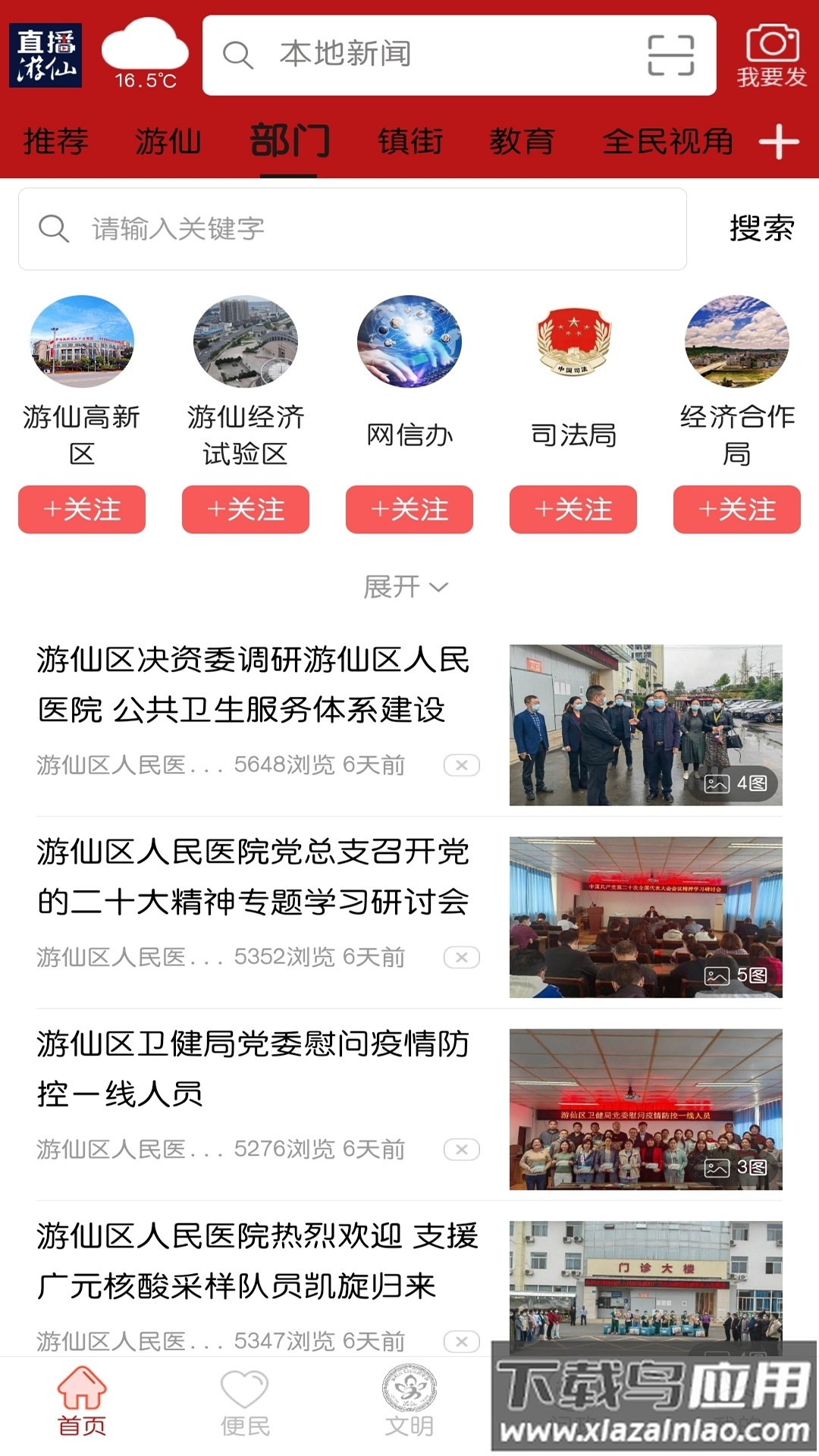The width and height of the screenshot is (819, 1456).
Task: Add a new channel with the plus sign
Action: 780,143
